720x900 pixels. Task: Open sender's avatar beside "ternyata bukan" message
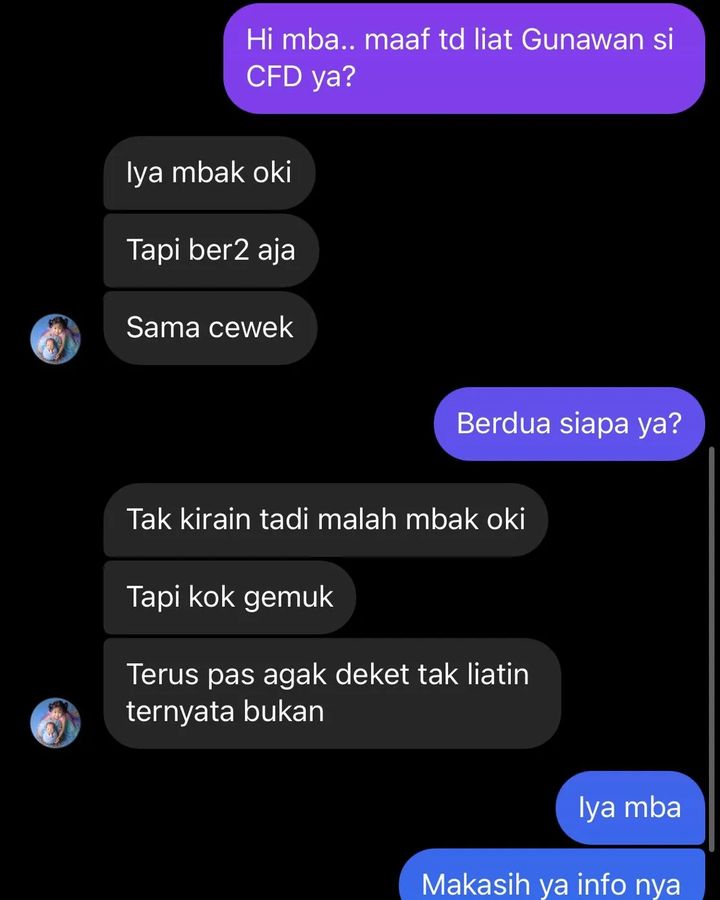point(55,723)
